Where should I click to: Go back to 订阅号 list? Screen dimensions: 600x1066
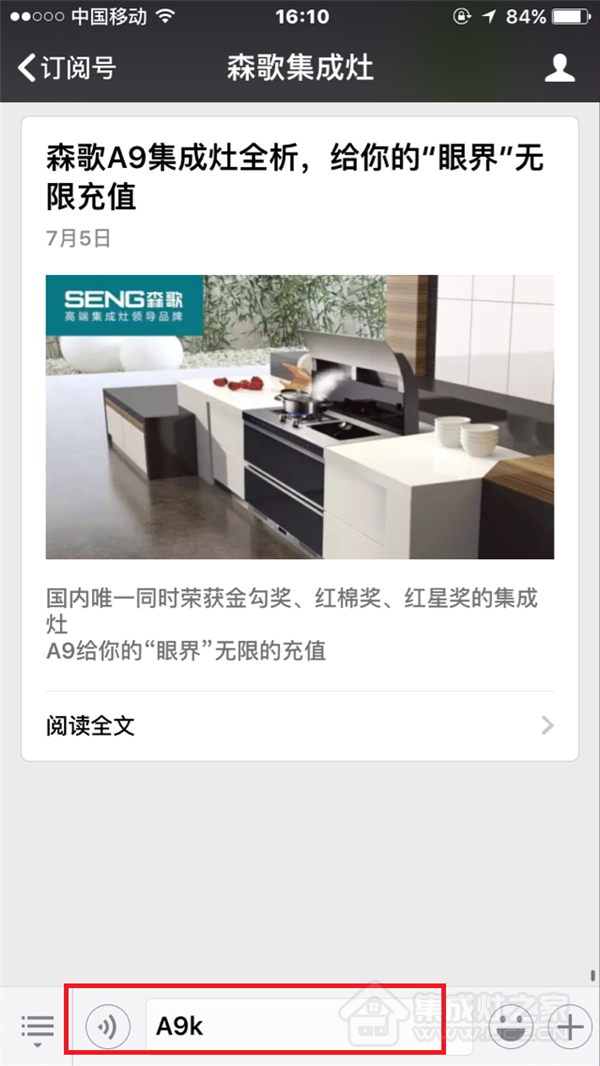point(66,68)
